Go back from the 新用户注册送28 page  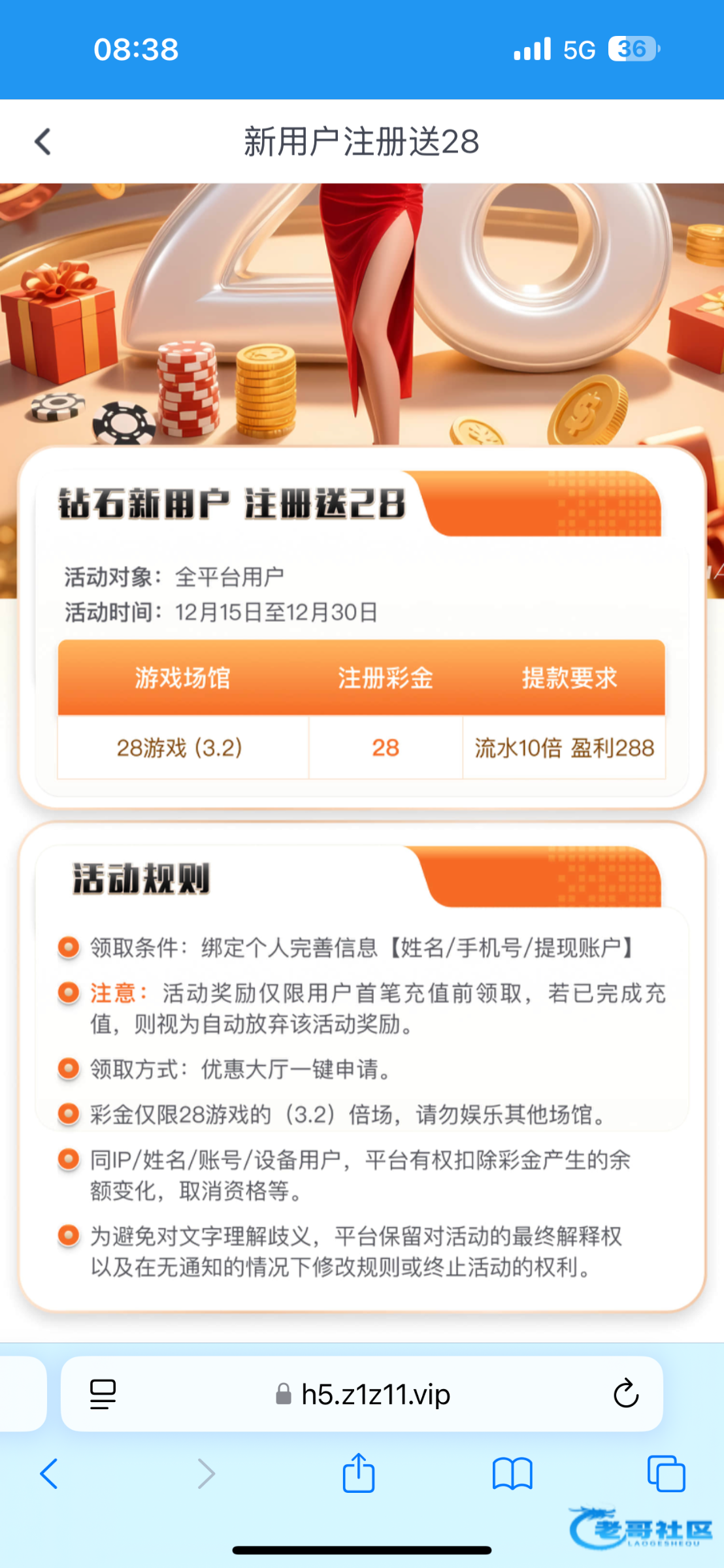43,141
